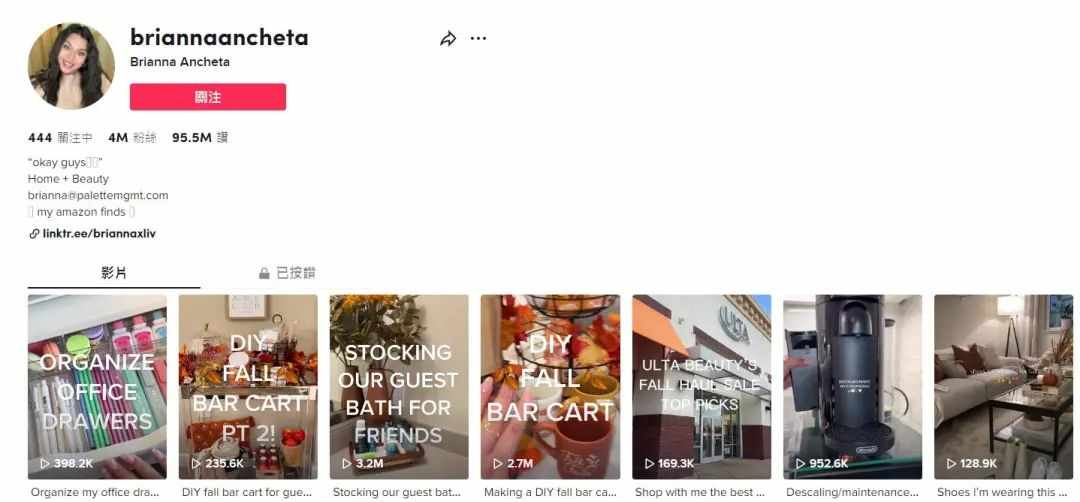Open the Organize Office Drawers video
This screenshot has height=502, width=1080.
97,386
